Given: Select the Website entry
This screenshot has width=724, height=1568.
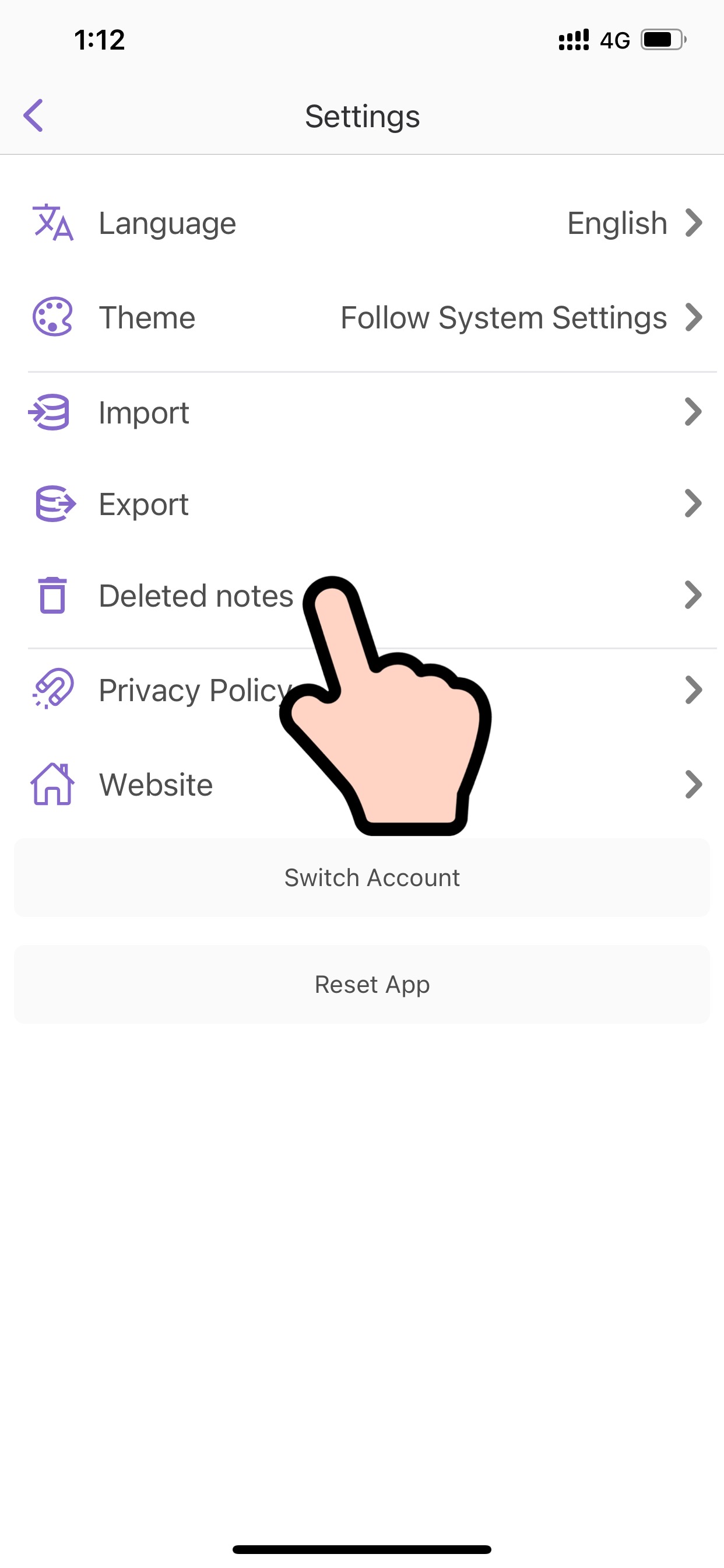Looking at the screenshot, I should point(155,784).
